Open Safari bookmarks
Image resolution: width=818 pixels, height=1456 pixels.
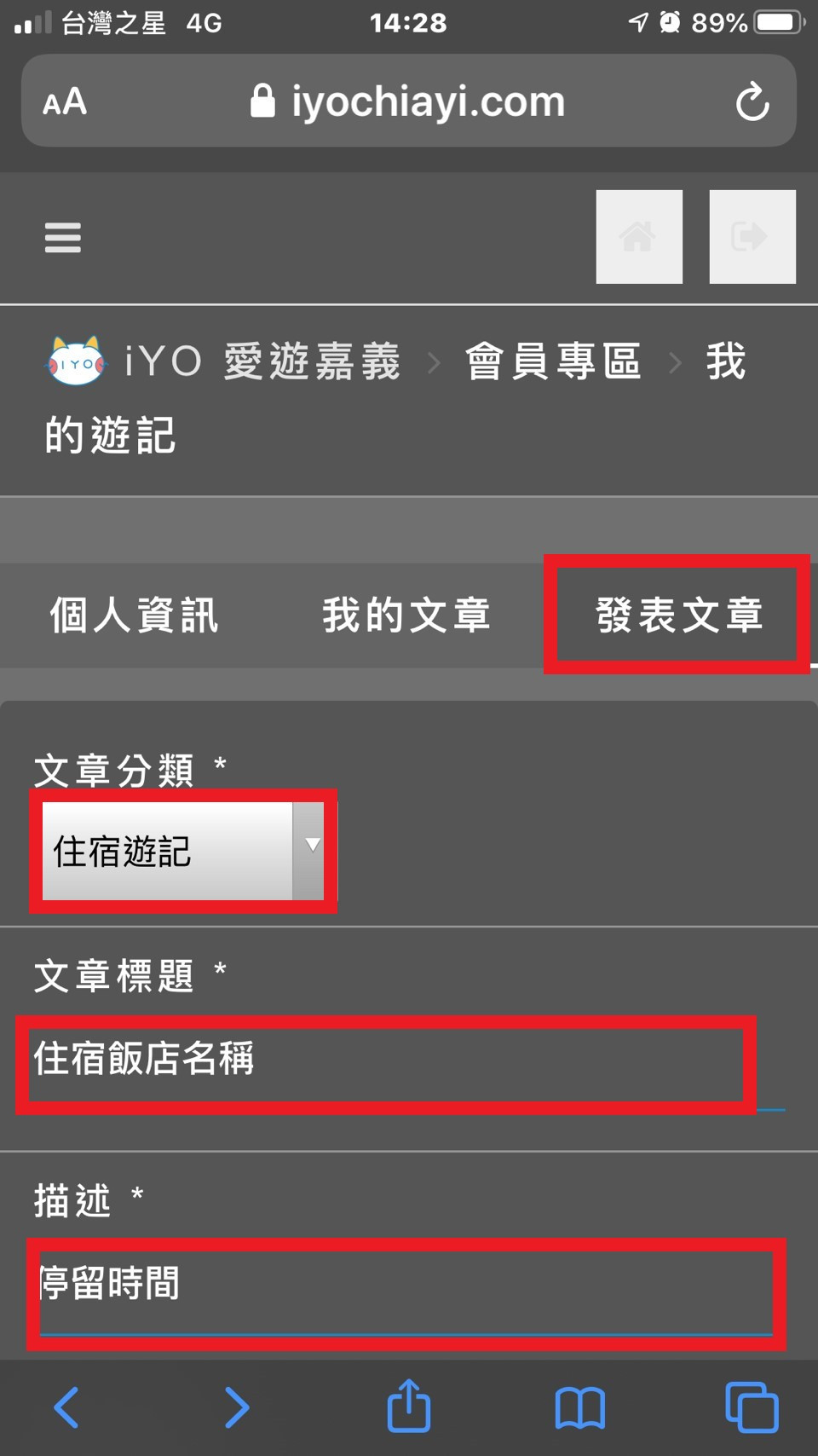coord(580,1407)
